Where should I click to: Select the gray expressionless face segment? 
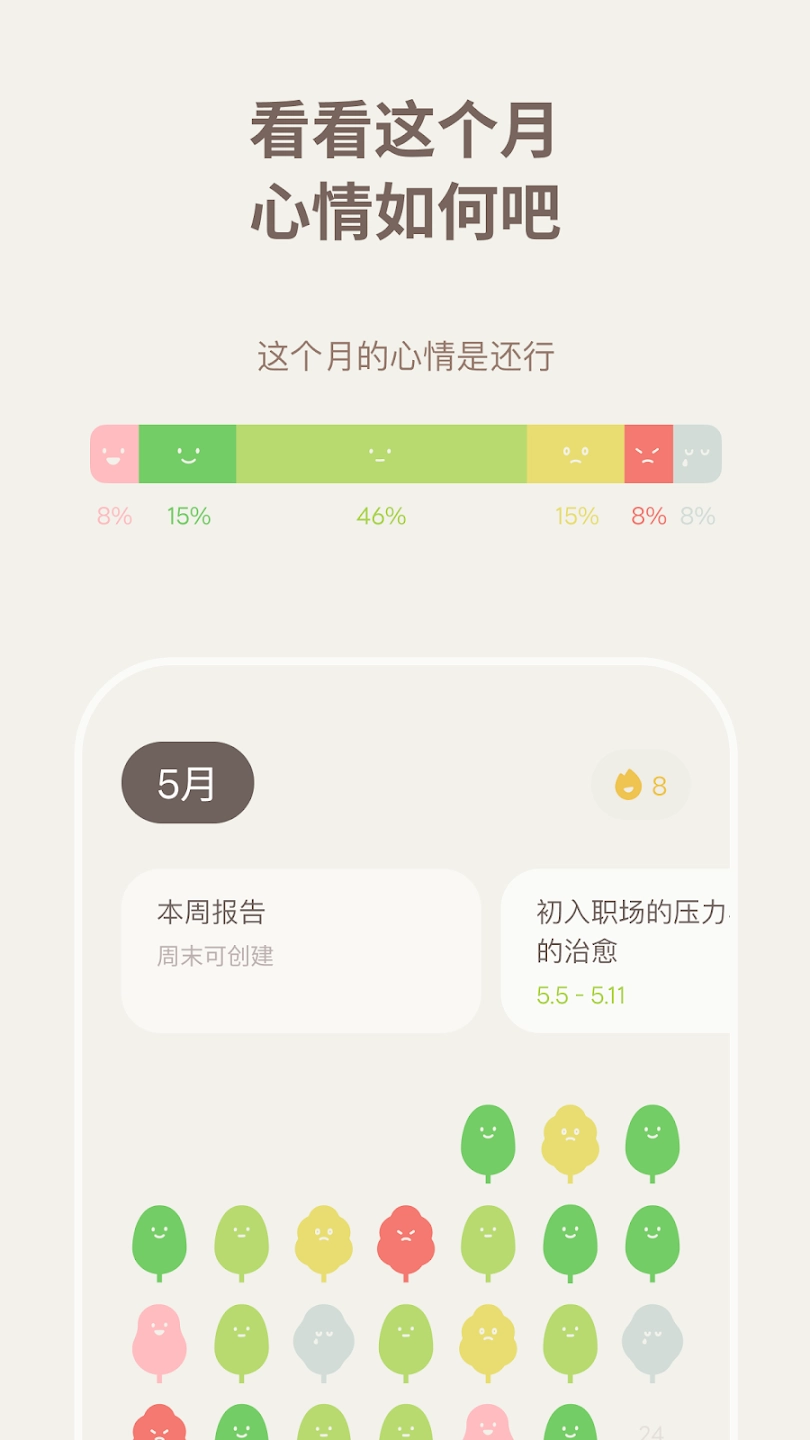click(699, 453)
